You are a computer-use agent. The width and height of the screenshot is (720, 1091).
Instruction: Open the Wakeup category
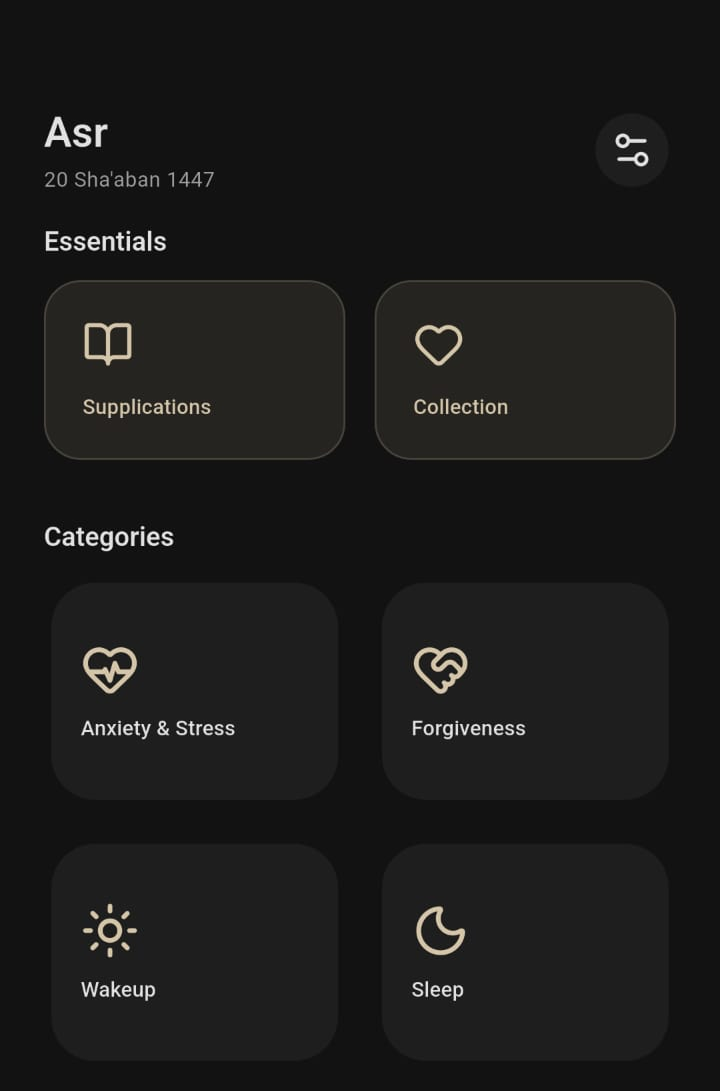[x=194, y=952]
